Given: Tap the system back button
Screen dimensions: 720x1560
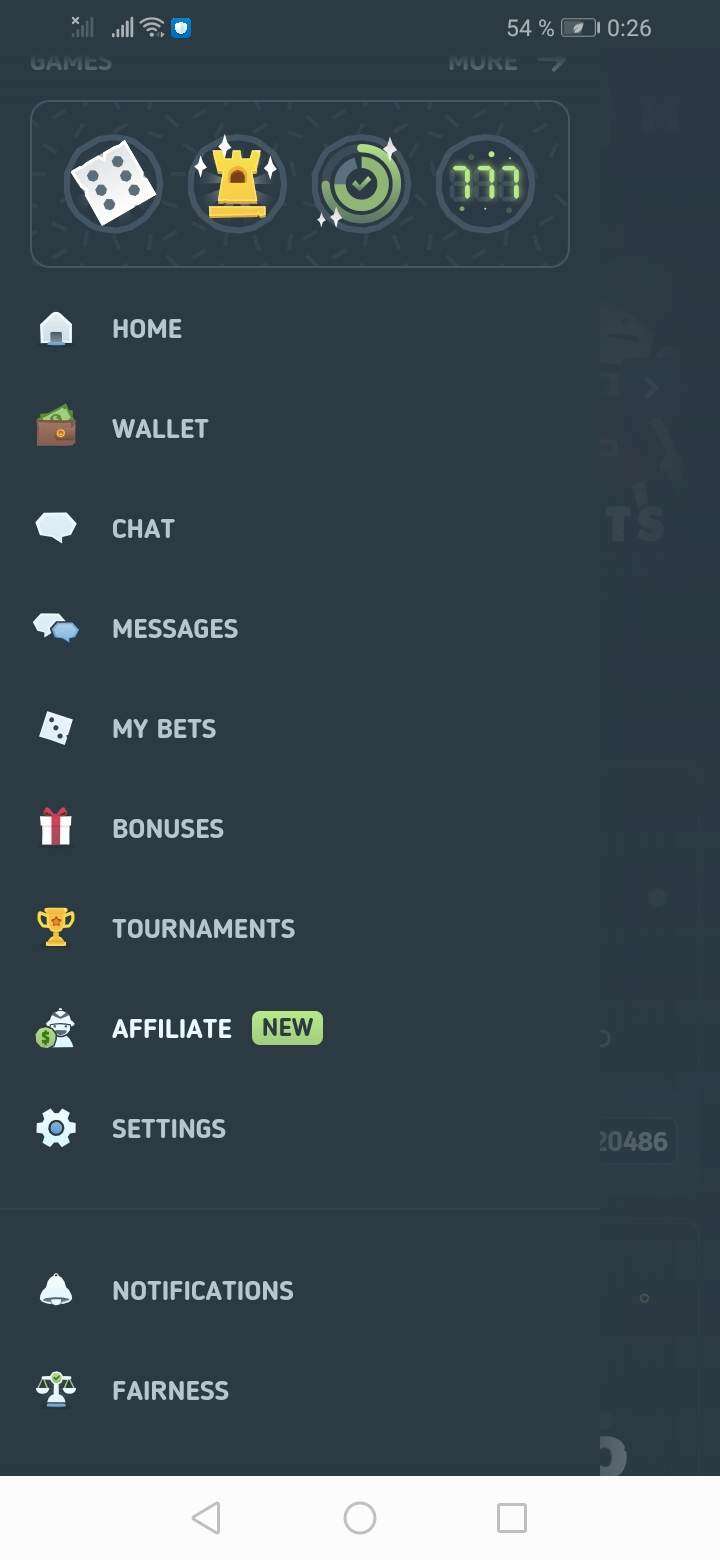Looking at the screenshot, I should coord(206,1518).
